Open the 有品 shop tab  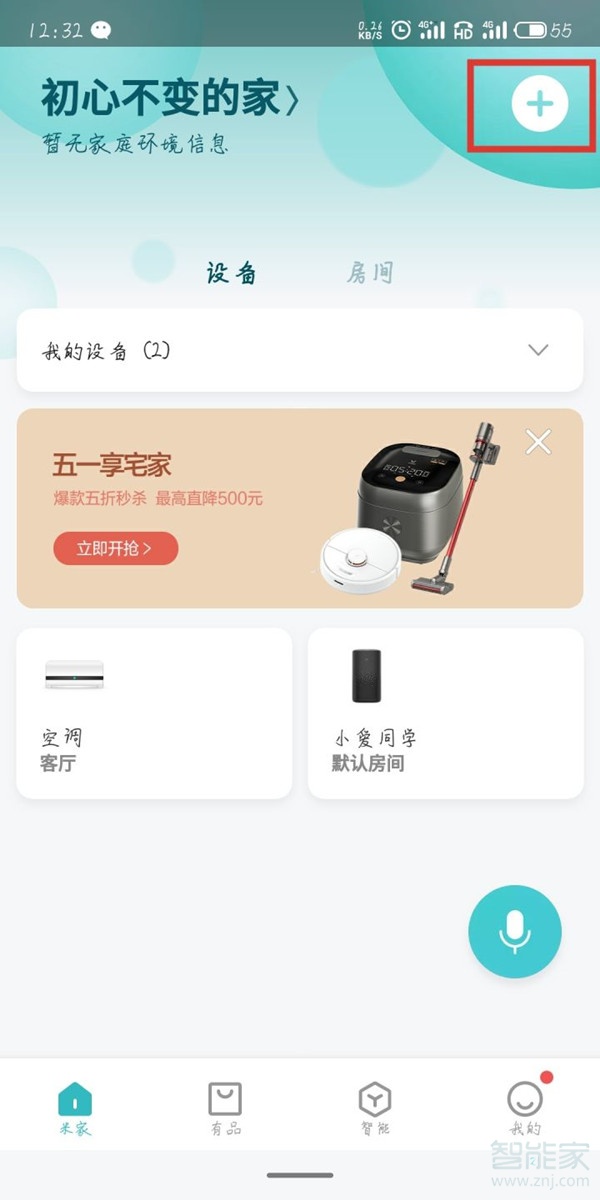(x=225, y=1110)
